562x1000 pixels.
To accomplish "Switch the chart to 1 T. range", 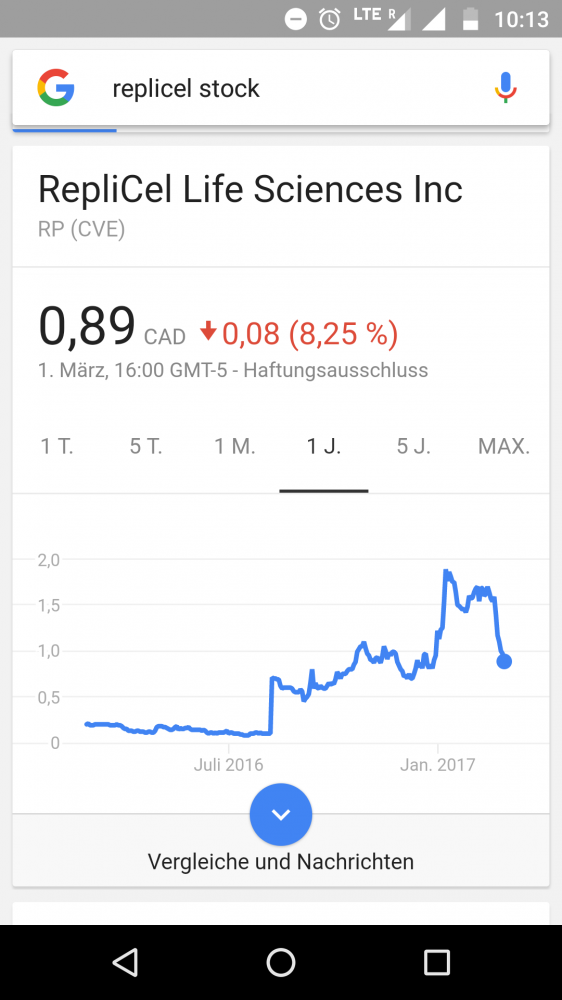I will (x=57, y=446).
